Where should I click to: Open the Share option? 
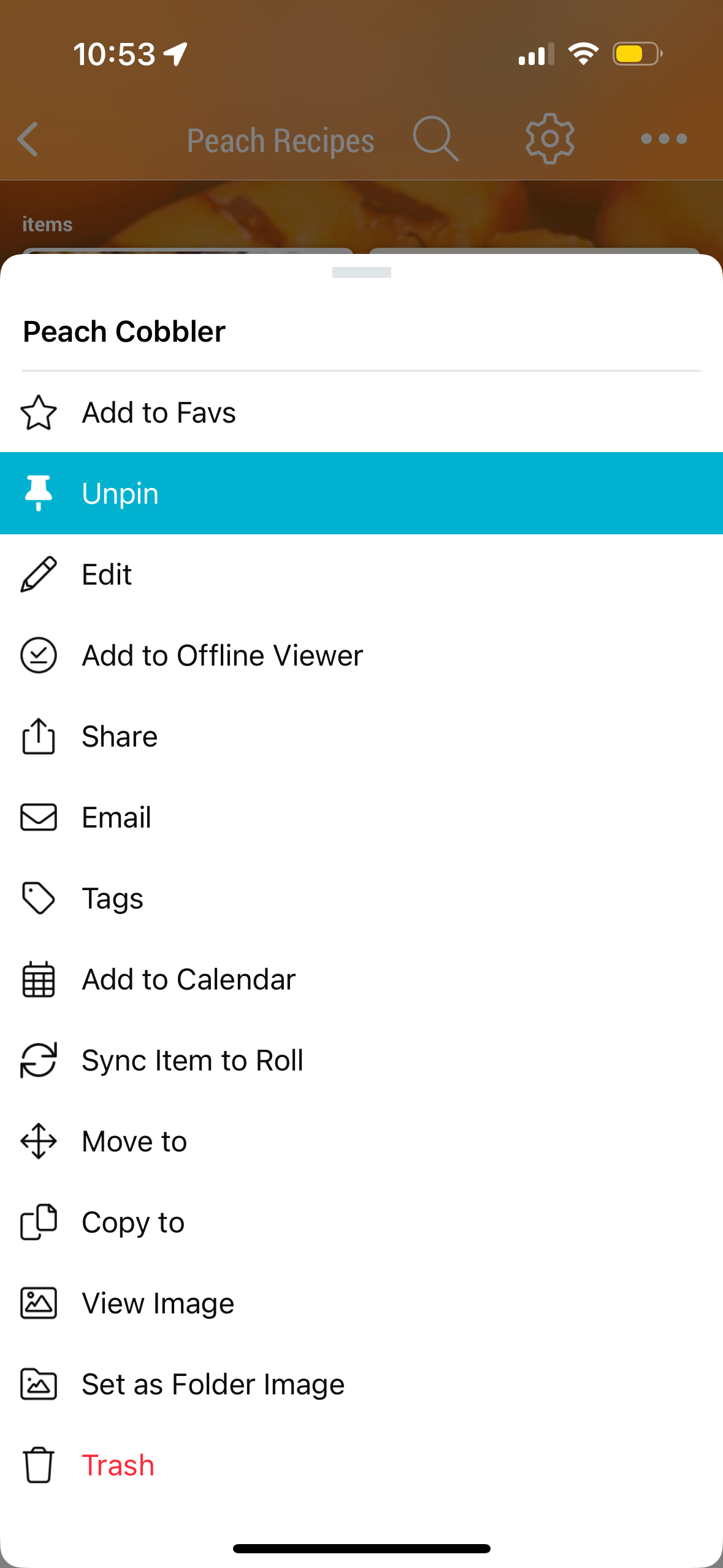point(361,736)
